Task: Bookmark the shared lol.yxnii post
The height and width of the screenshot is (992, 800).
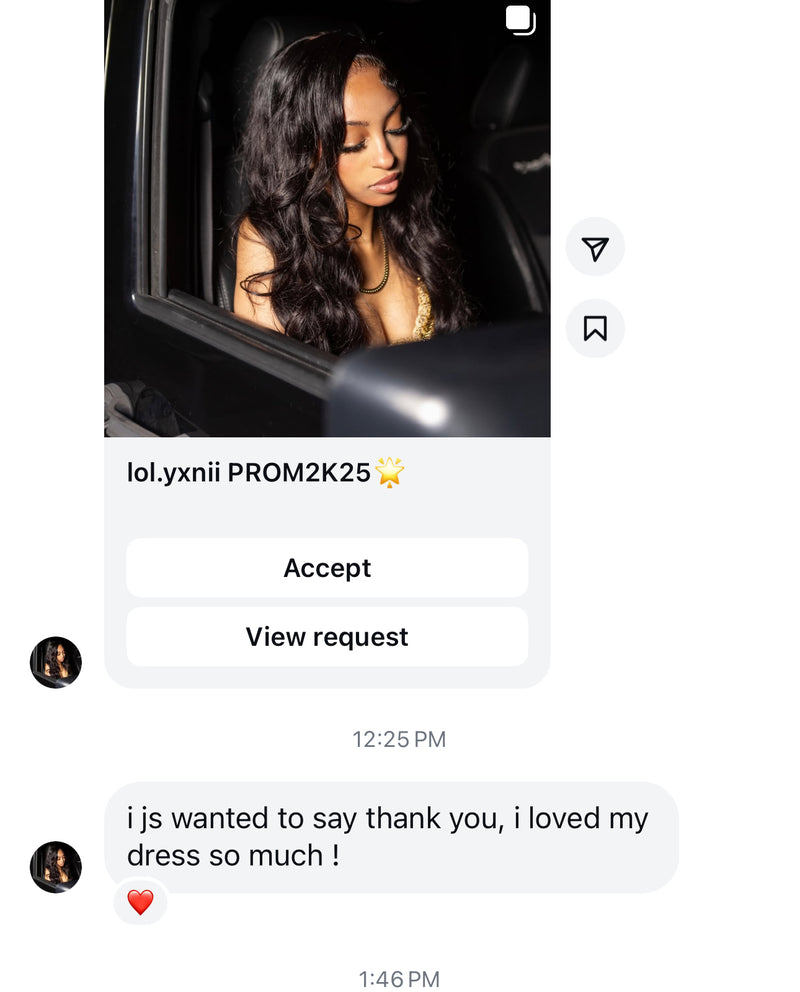Action: tap(595, 328)
